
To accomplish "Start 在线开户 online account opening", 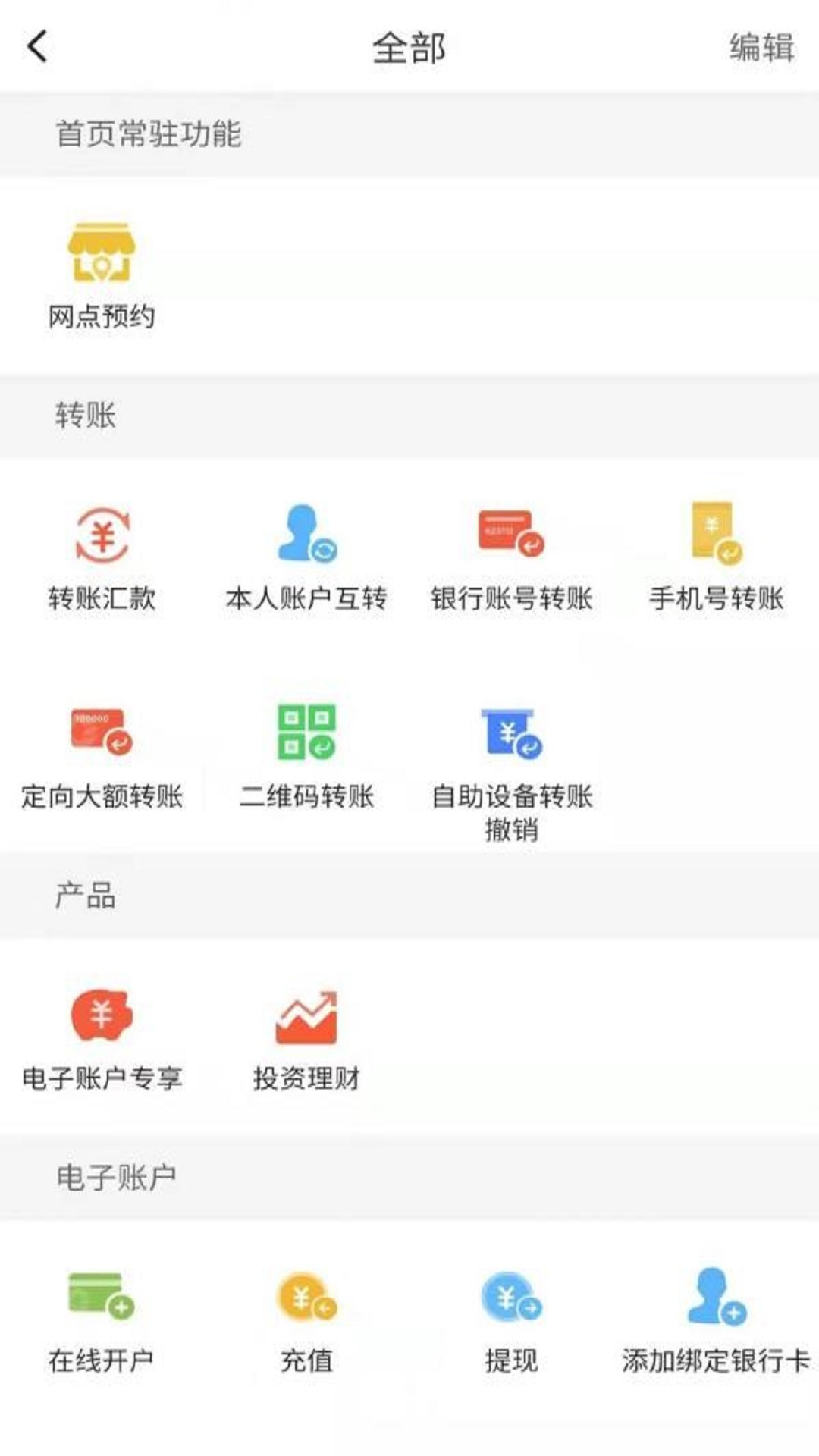I will click(102, 1321).
